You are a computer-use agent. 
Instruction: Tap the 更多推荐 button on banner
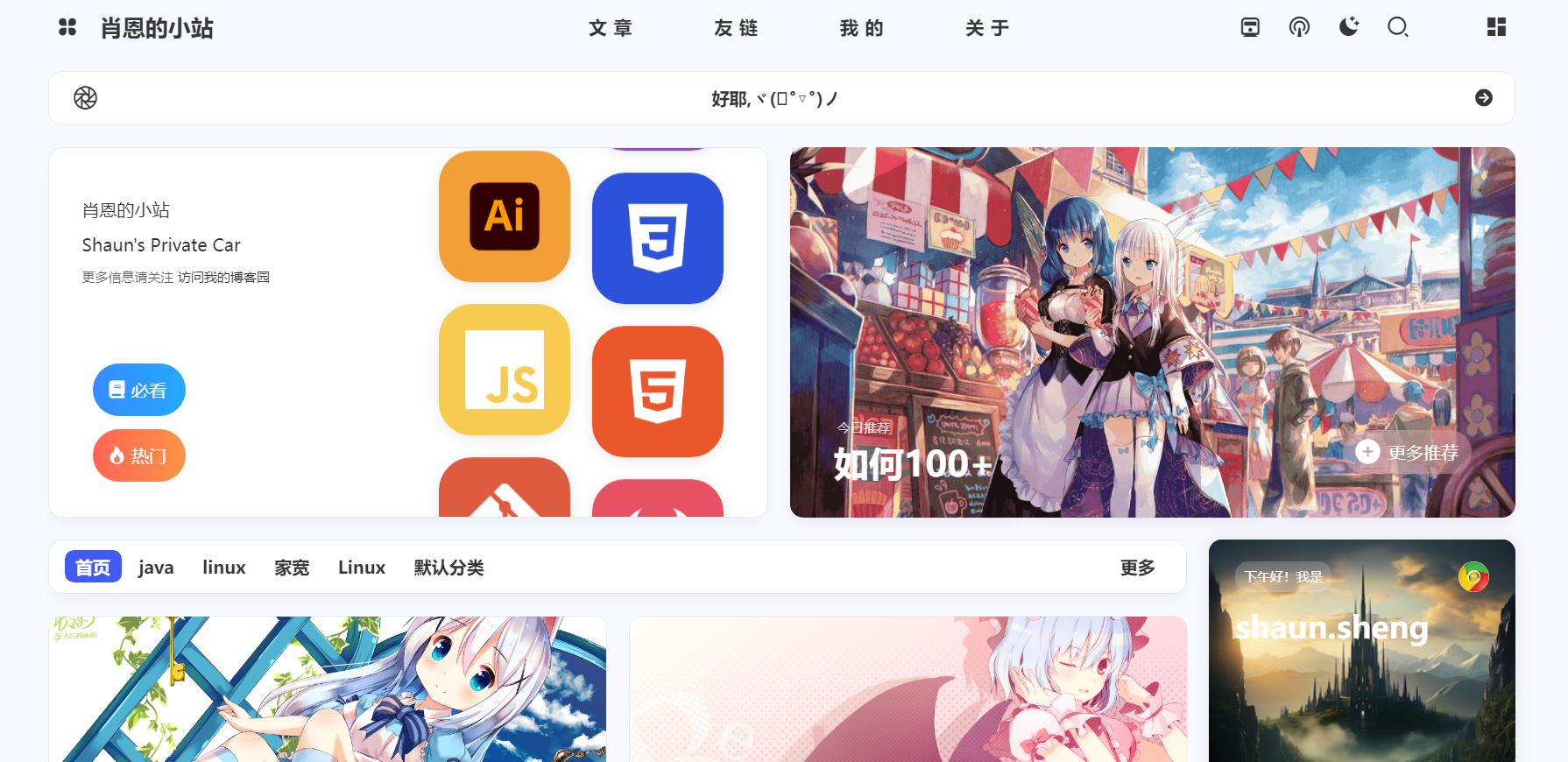tap(1408, 452)
